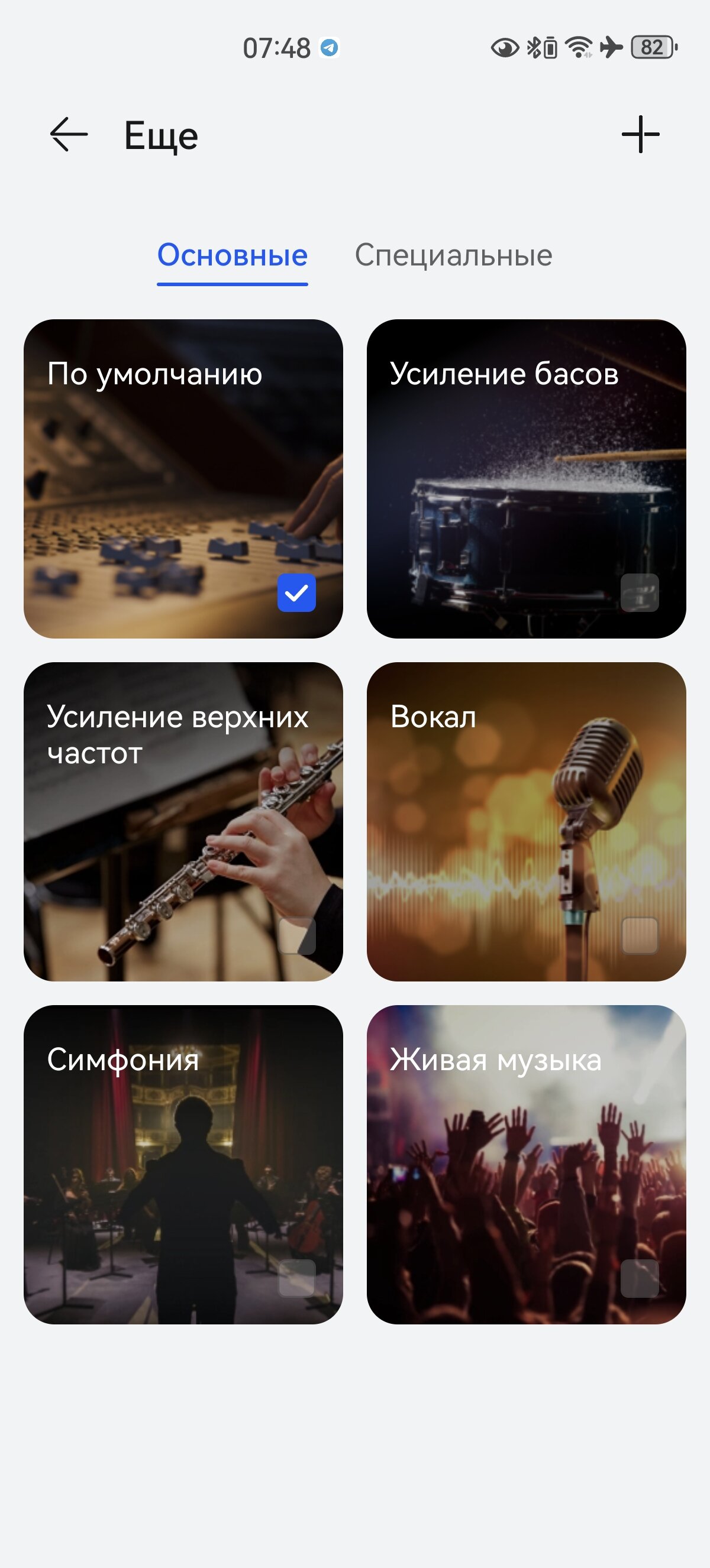The height and width of the screenshot is (1568, 710).
Task: Go back using the arrow icon
Action: click(x=69, y=134)
